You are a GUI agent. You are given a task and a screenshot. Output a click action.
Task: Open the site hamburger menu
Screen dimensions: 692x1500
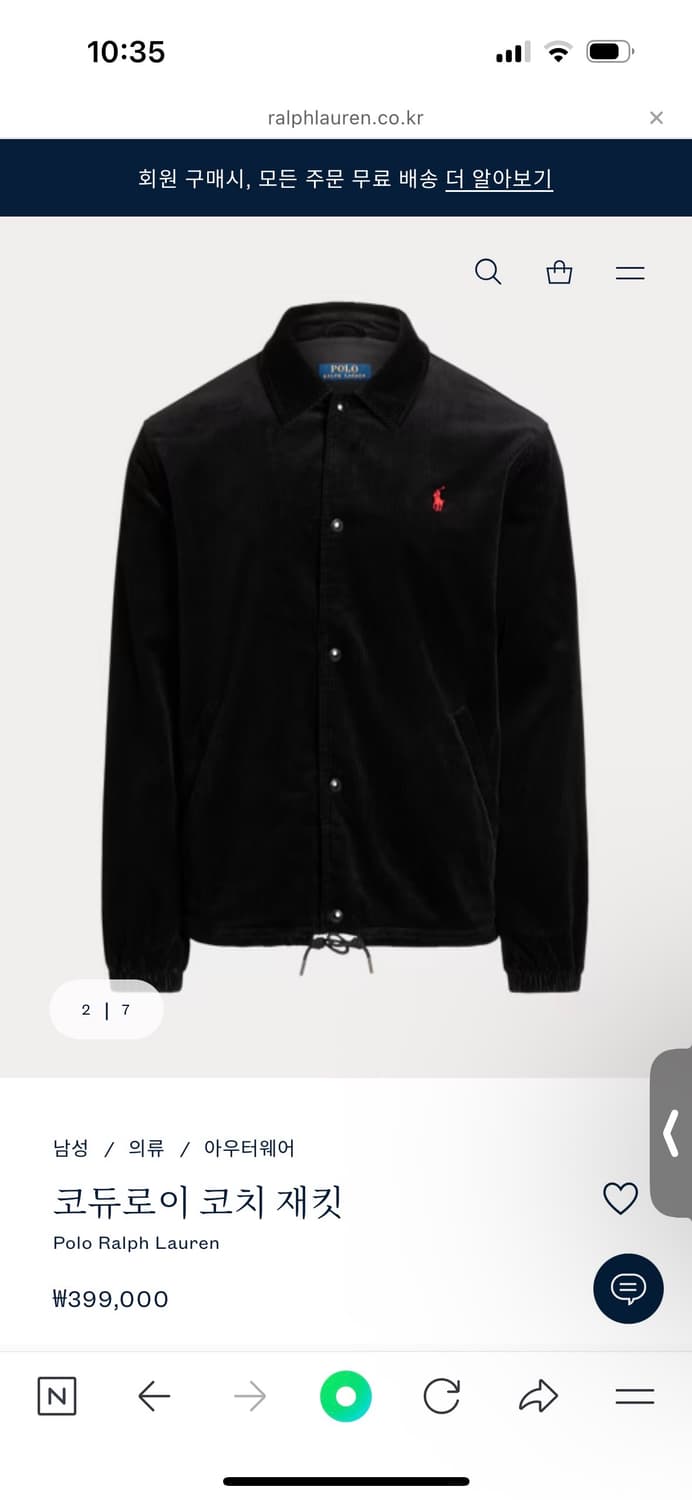pyautogui.click(x=630, y=272)
